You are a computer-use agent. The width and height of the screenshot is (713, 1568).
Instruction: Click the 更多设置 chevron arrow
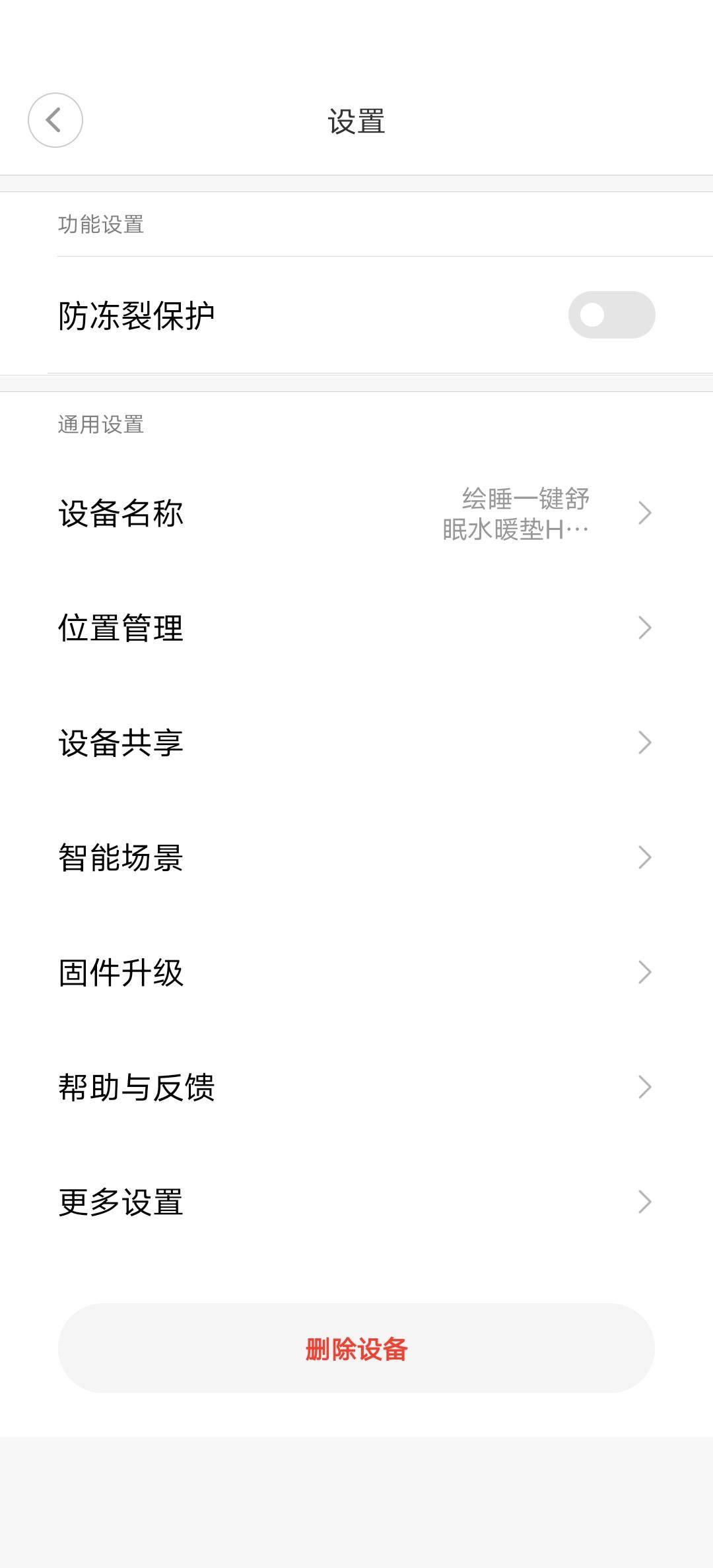(x=644, y=1201)
